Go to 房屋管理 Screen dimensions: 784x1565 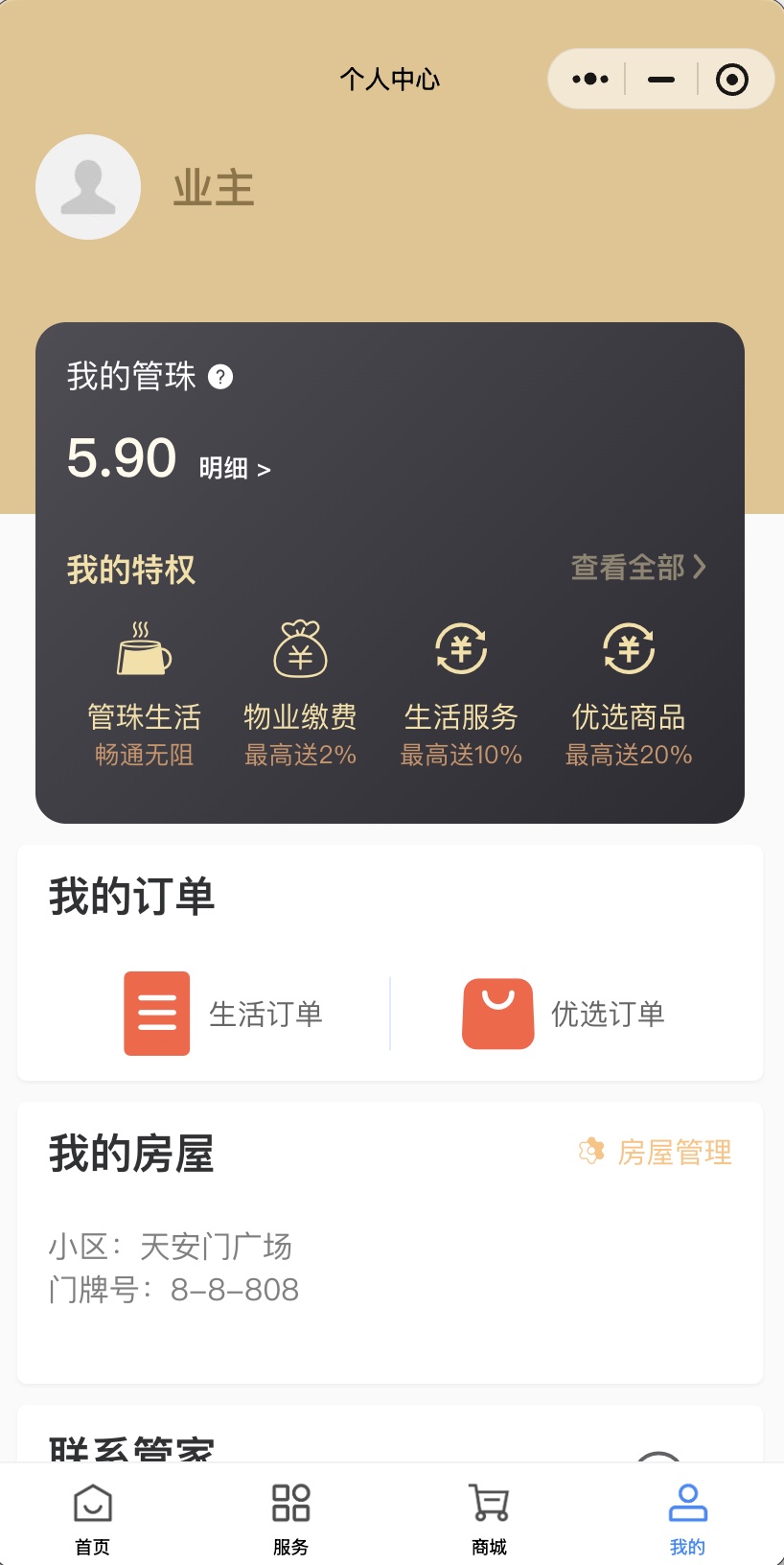tap(657, 1152)
